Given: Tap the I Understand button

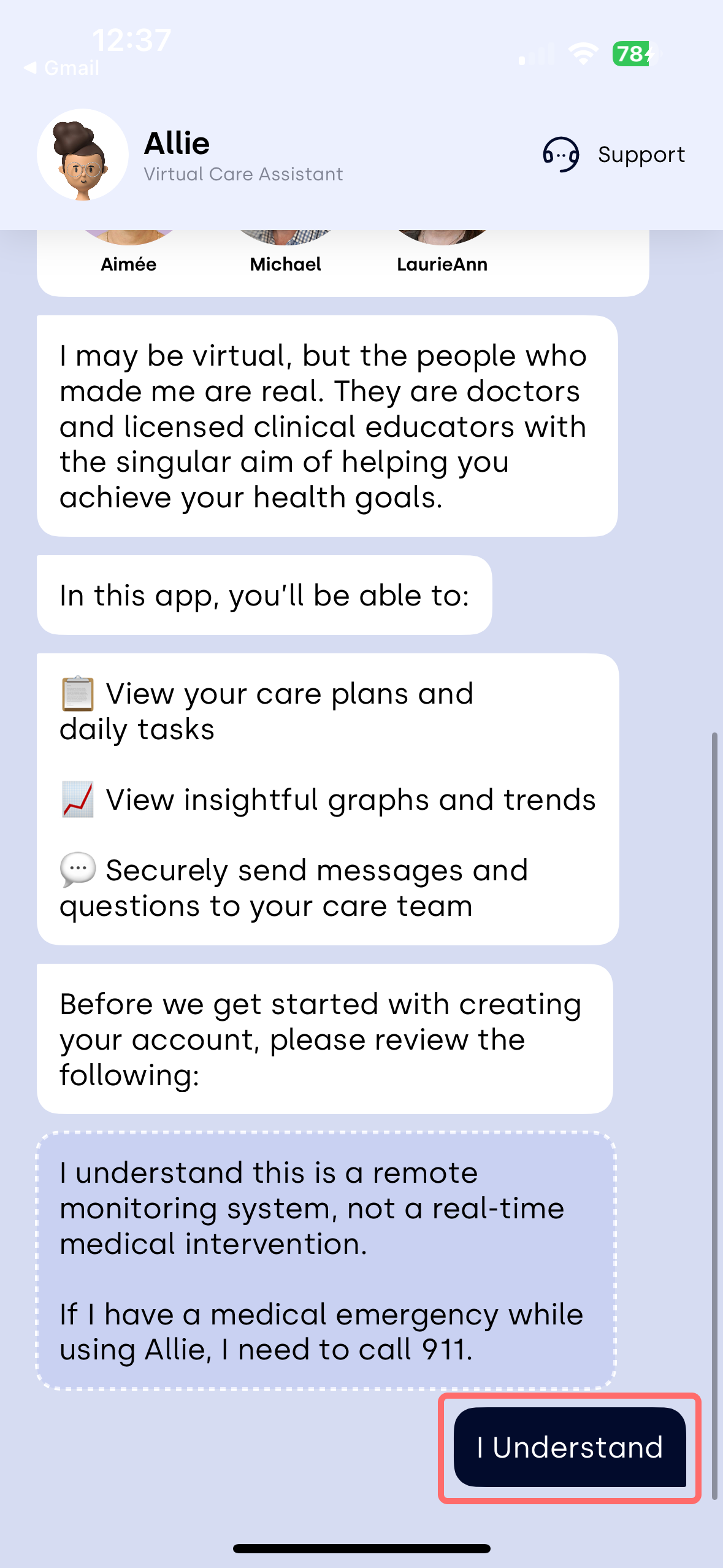Looking at the screenshot, I should coord(570,1447).
